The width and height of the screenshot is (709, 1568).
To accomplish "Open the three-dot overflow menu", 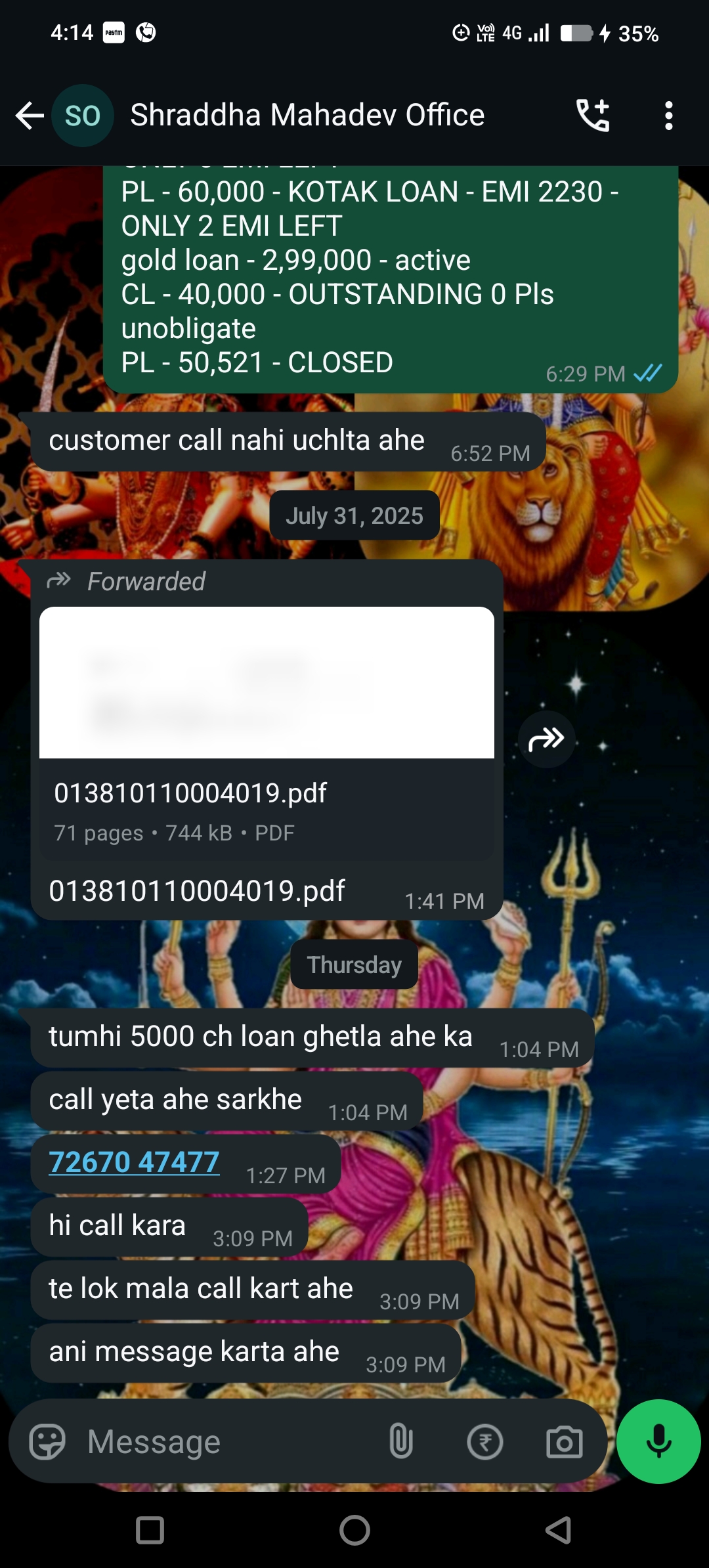I will tap(668, 116).
